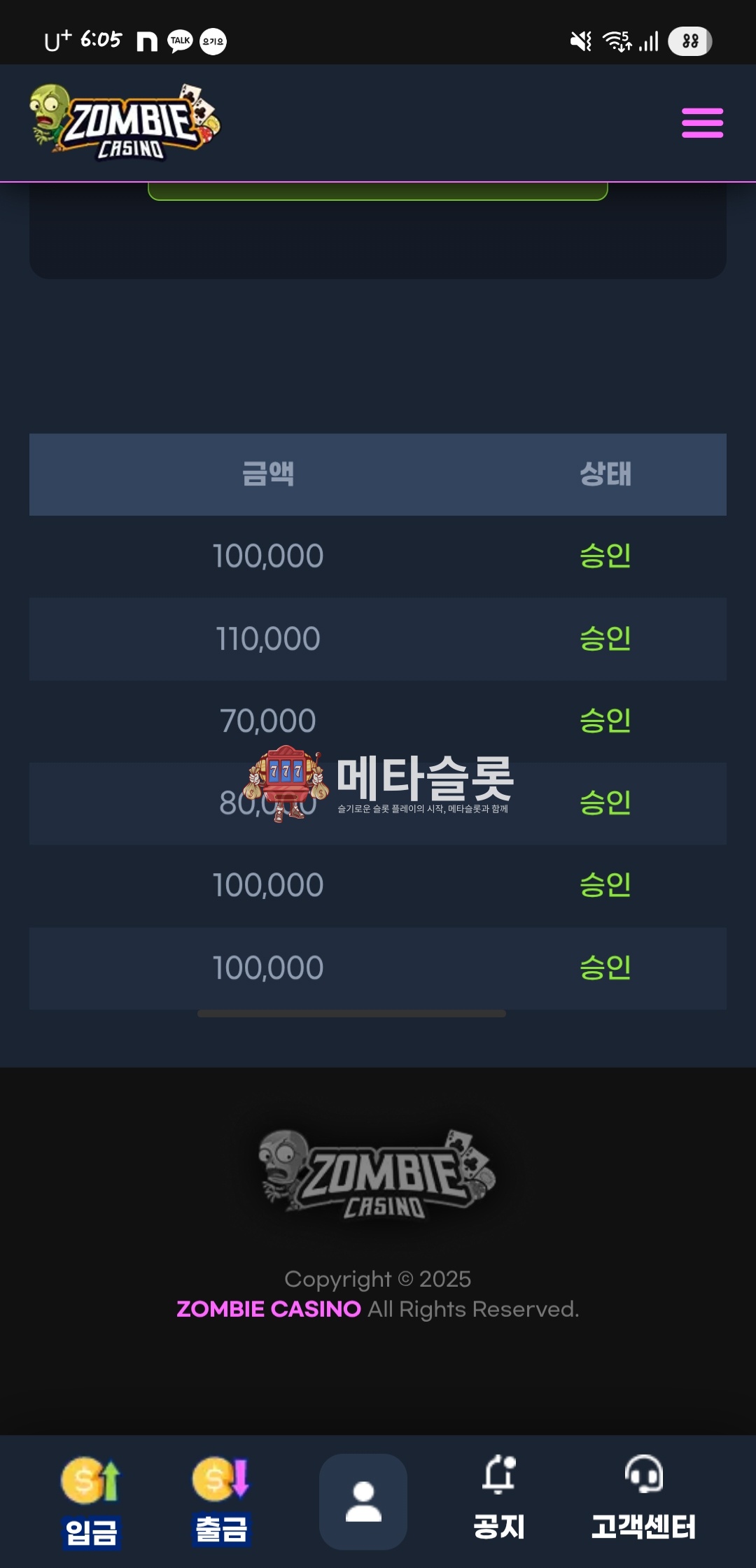756x1568 pixels.
Task: Open the 고객센터 customer center tab
Action: pyautogui.click(x=643, y=1502)
